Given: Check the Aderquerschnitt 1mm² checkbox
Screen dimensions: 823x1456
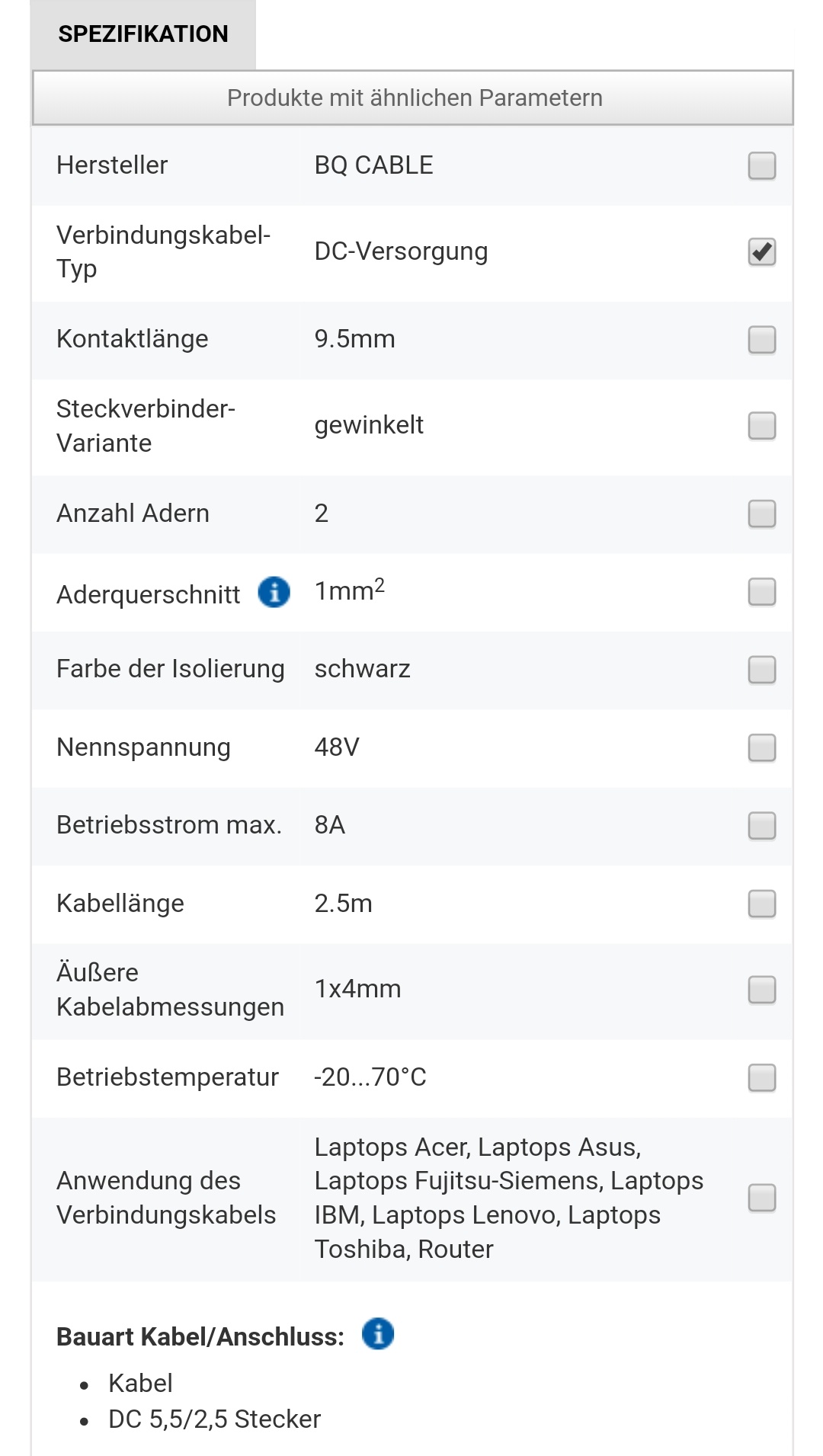Looking at the screenshot, I should 761,591.
